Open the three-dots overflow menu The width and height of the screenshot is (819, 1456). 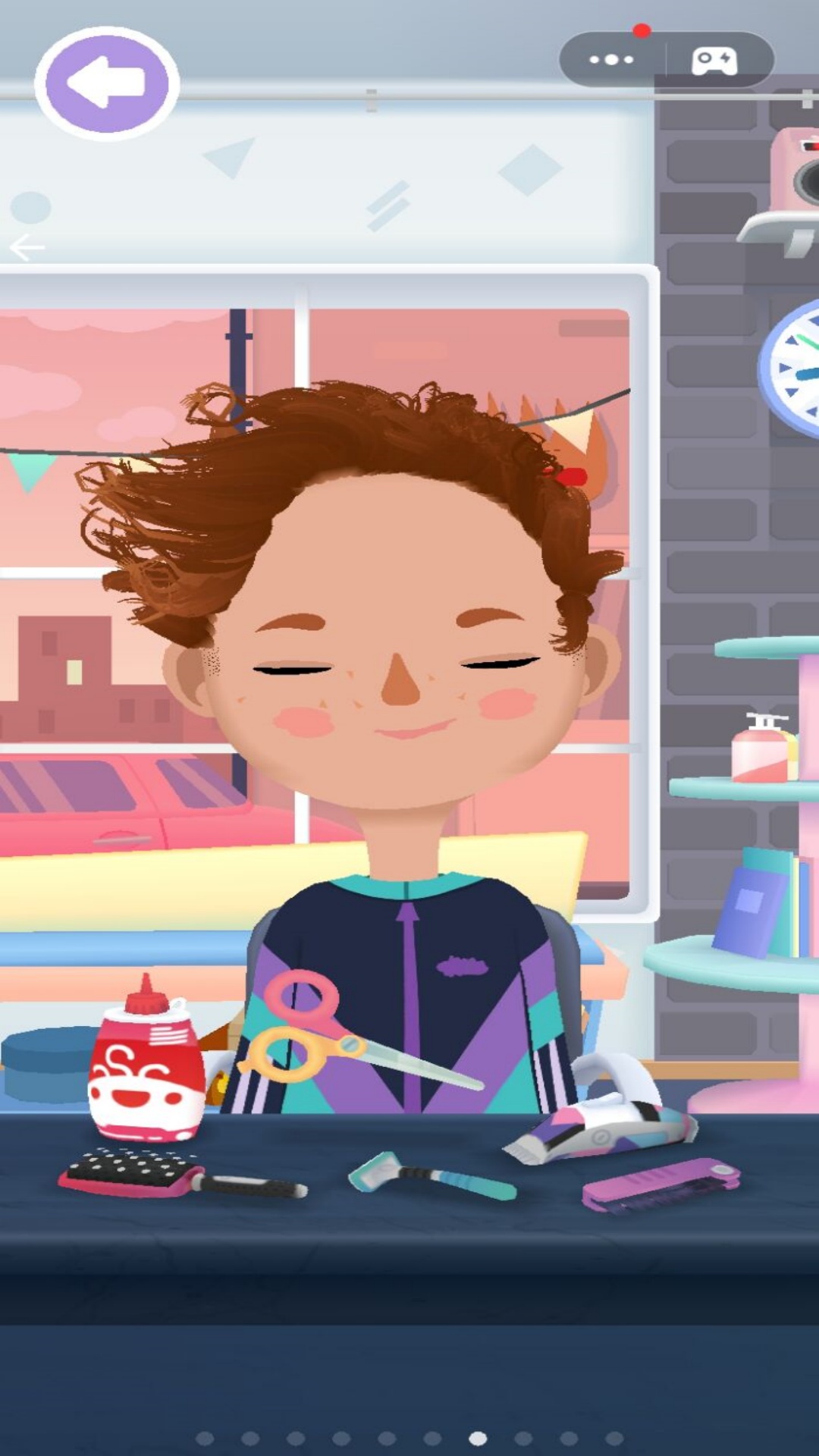pos(611,59)
